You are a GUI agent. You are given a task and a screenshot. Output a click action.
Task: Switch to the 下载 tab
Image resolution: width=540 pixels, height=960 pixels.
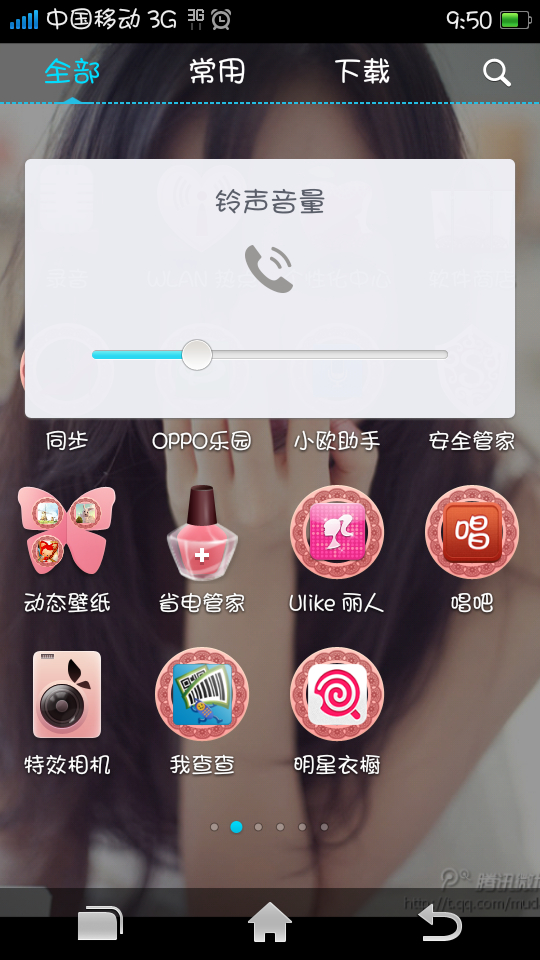362,72
